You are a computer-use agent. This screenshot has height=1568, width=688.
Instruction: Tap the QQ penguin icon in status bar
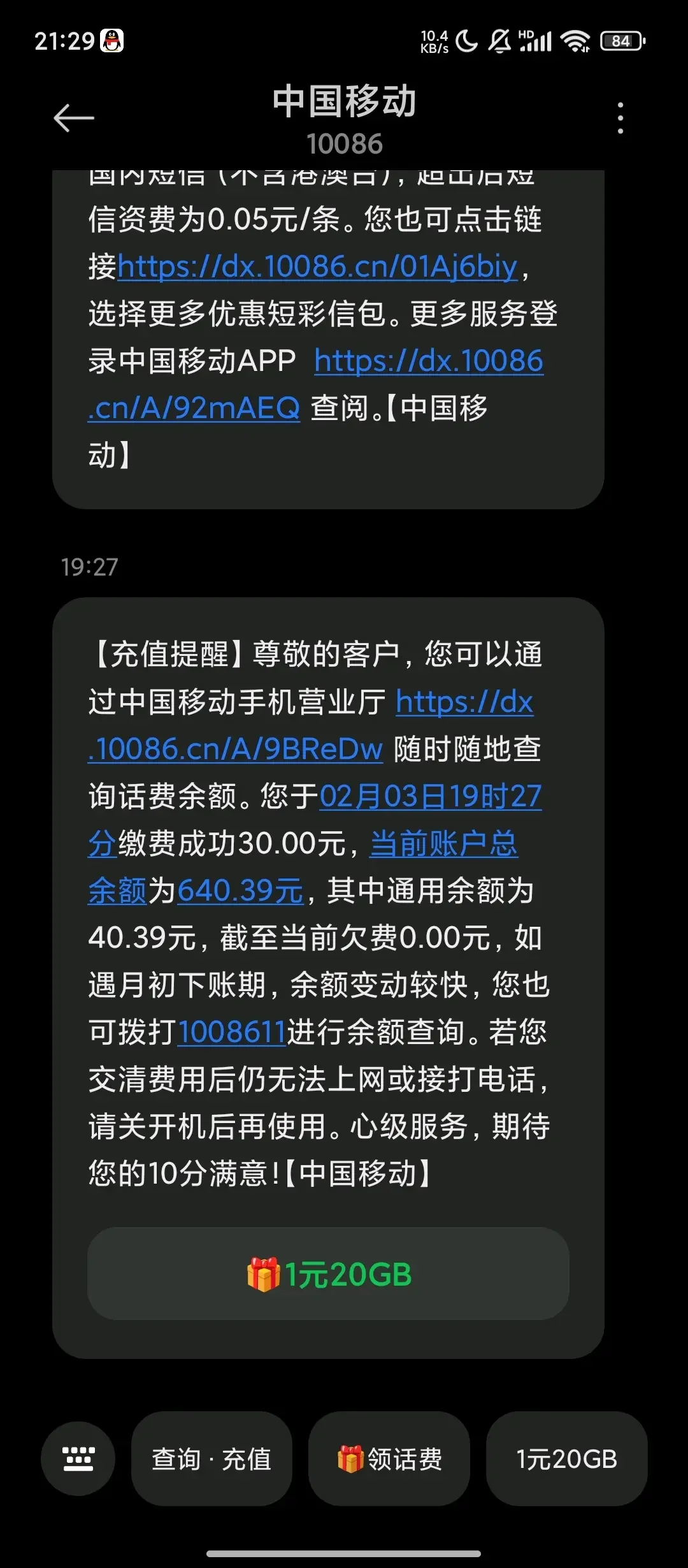tap(112, 40)
